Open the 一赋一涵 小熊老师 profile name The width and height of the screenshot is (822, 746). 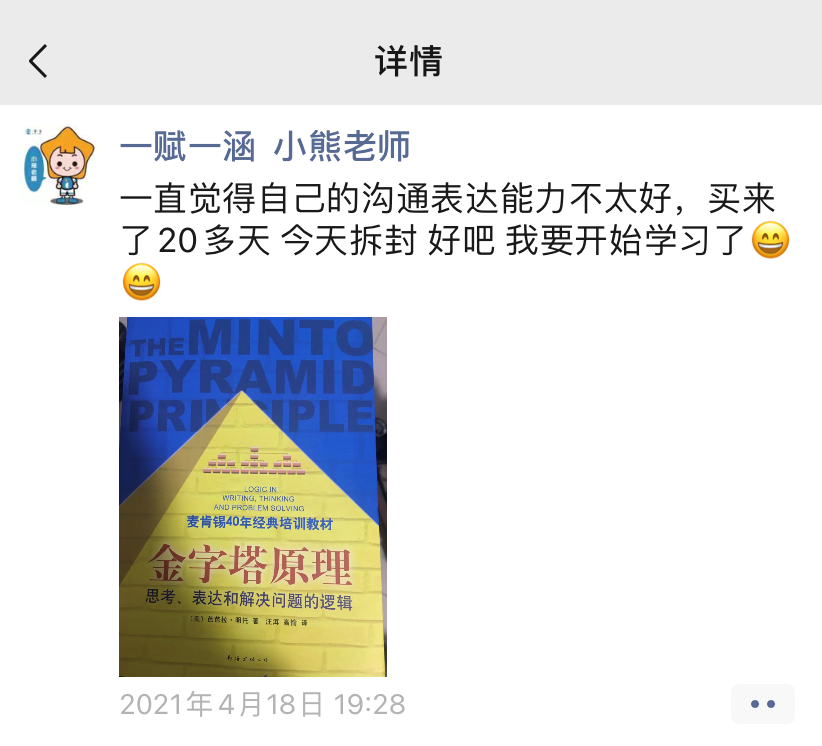[264, 147]
